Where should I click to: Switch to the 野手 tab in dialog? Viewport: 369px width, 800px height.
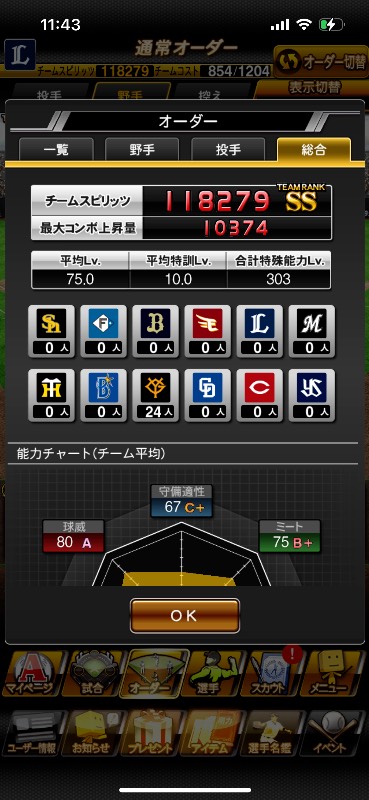tap(142, 149)
